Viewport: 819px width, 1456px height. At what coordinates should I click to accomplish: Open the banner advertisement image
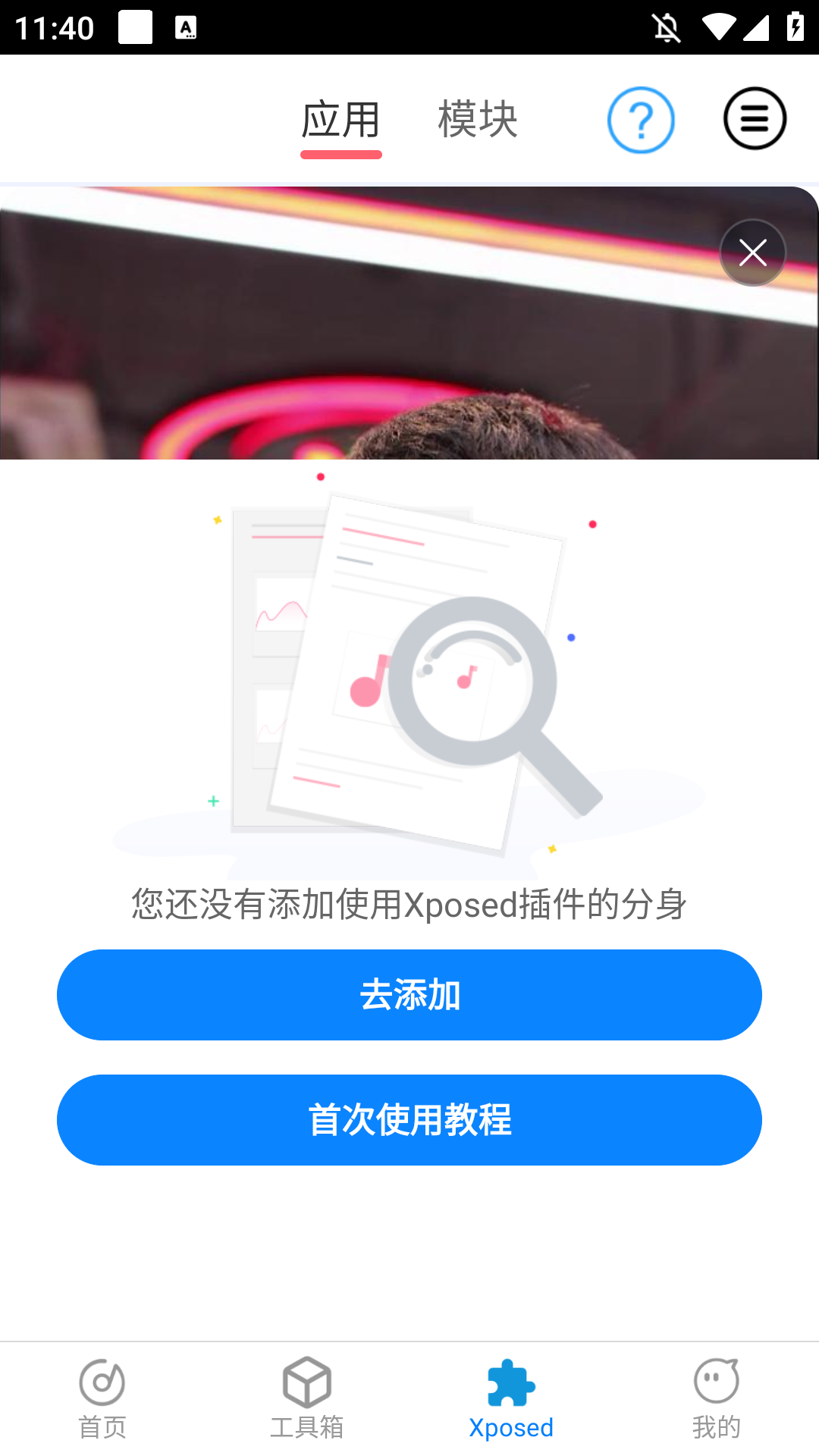[x=409, y=323]
